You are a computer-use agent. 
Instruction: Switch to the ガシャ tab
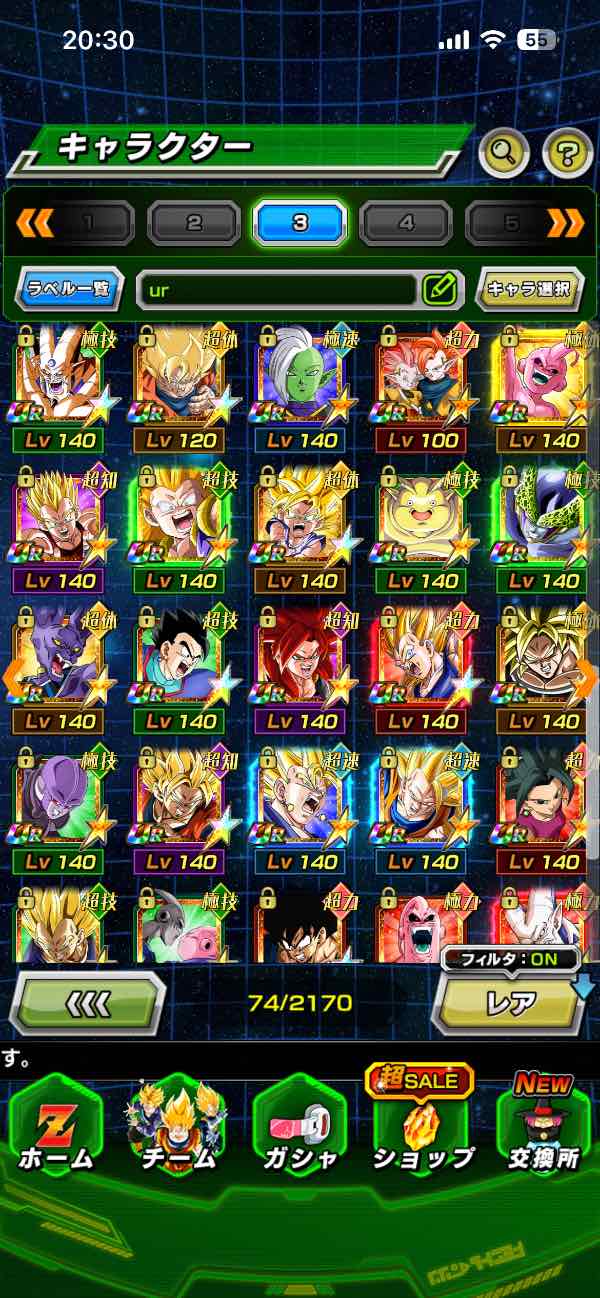tap(299, 1125)
